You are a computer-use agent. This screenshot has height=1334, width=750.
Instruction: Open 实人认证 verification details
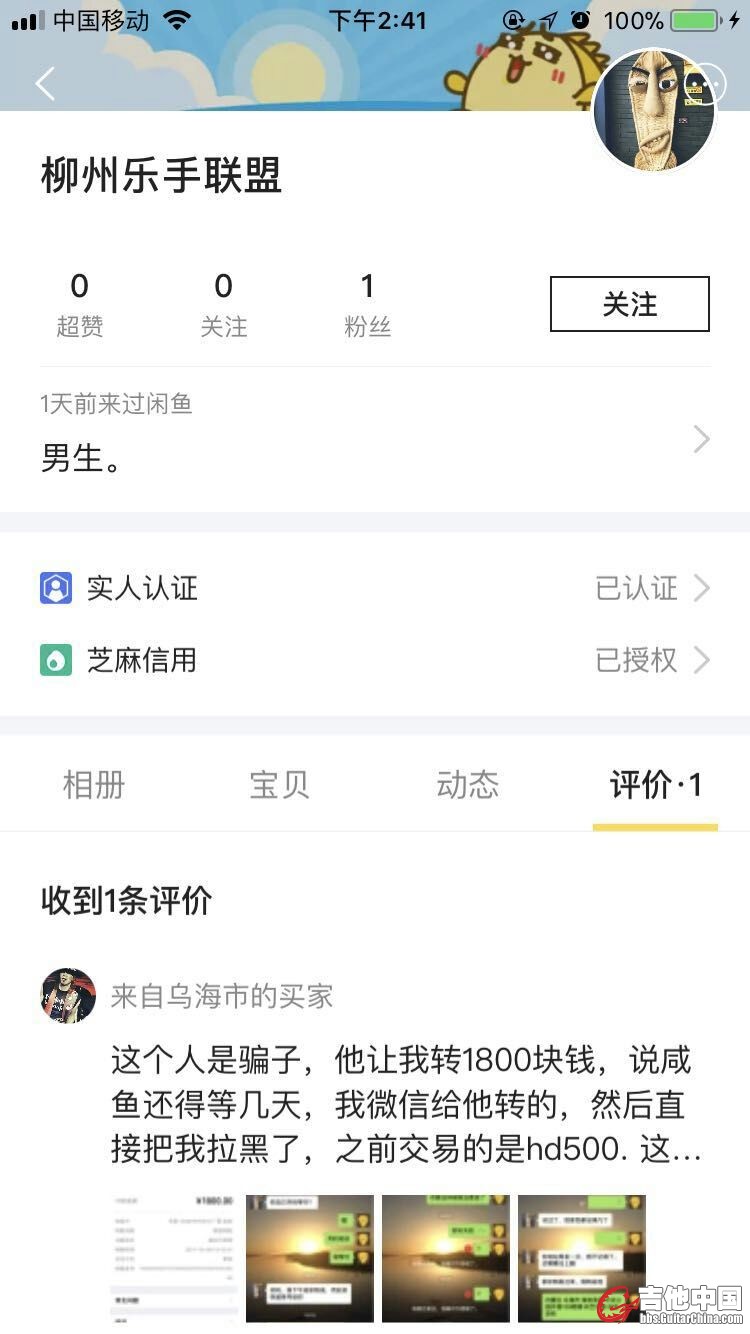pos(375,588)
